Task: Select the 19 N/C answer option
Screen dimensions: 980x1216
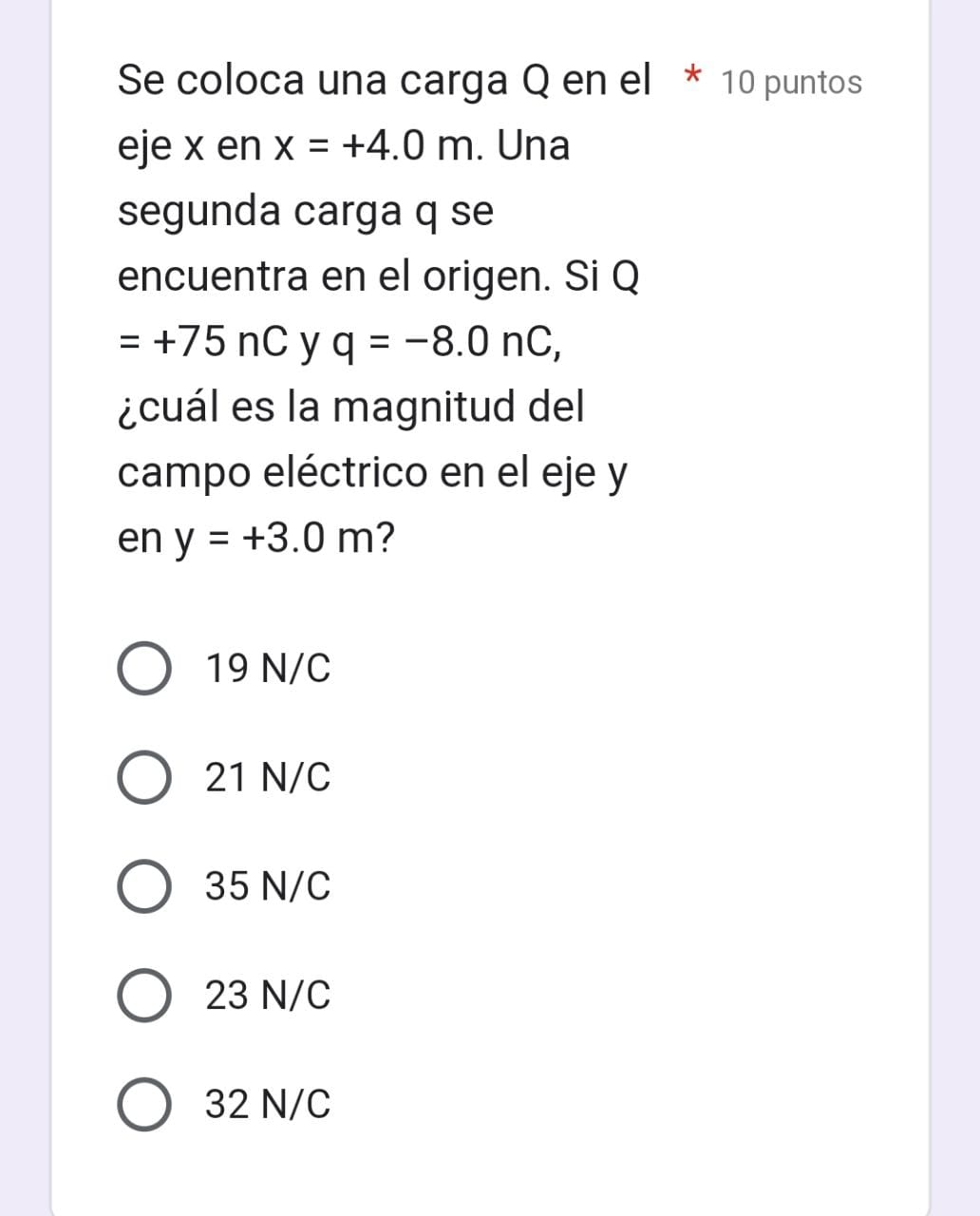Action: tap(144, 669)
